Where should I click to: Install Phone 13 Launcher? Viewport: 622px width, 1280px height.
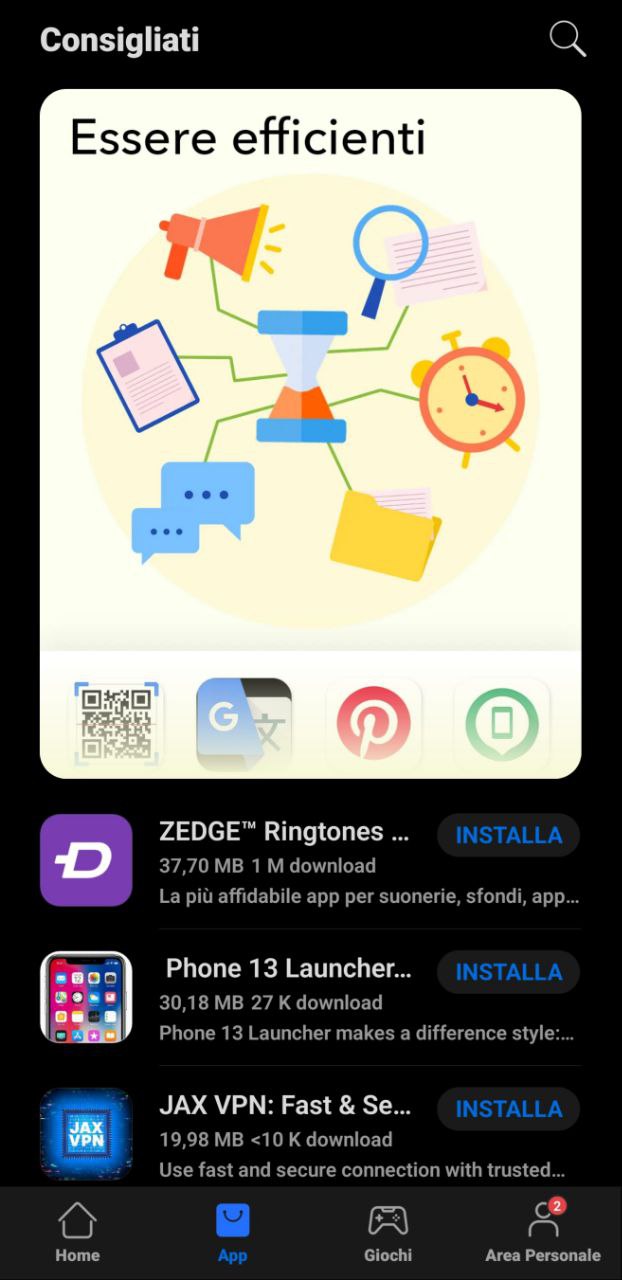point(508,972)
